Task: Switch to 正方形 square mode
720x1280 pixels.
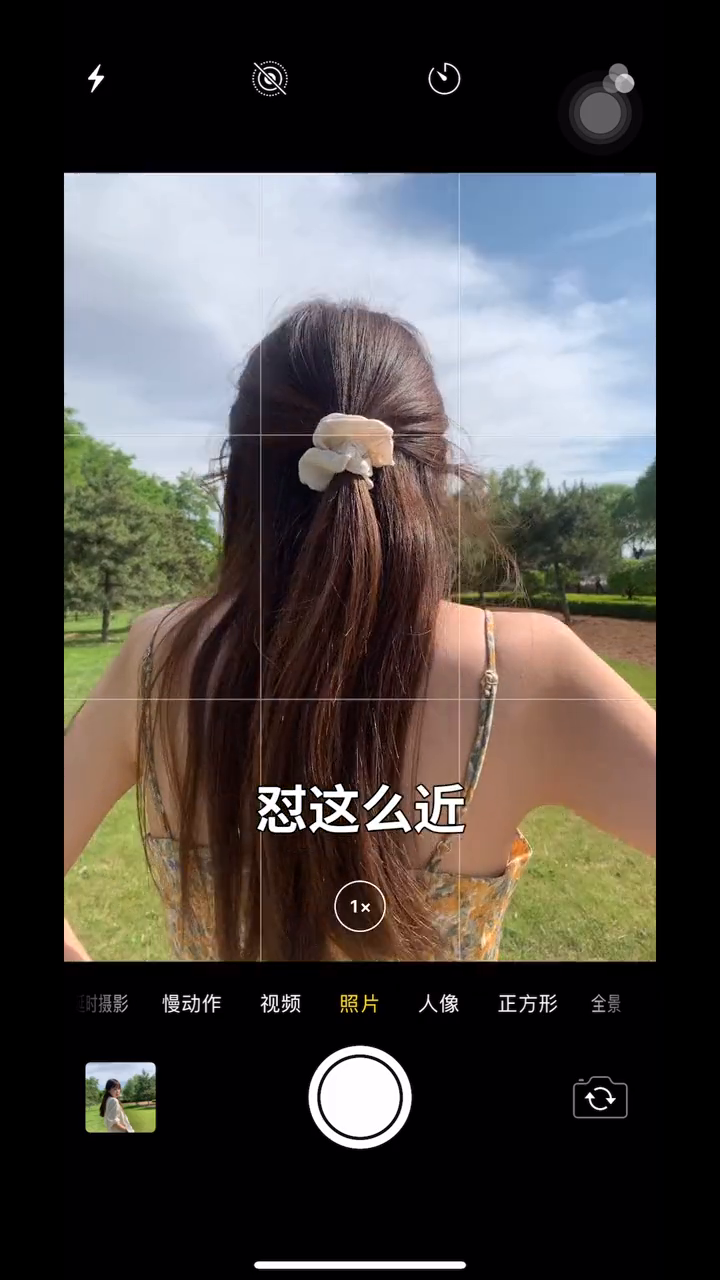Action: click(x=527, y=1004)
